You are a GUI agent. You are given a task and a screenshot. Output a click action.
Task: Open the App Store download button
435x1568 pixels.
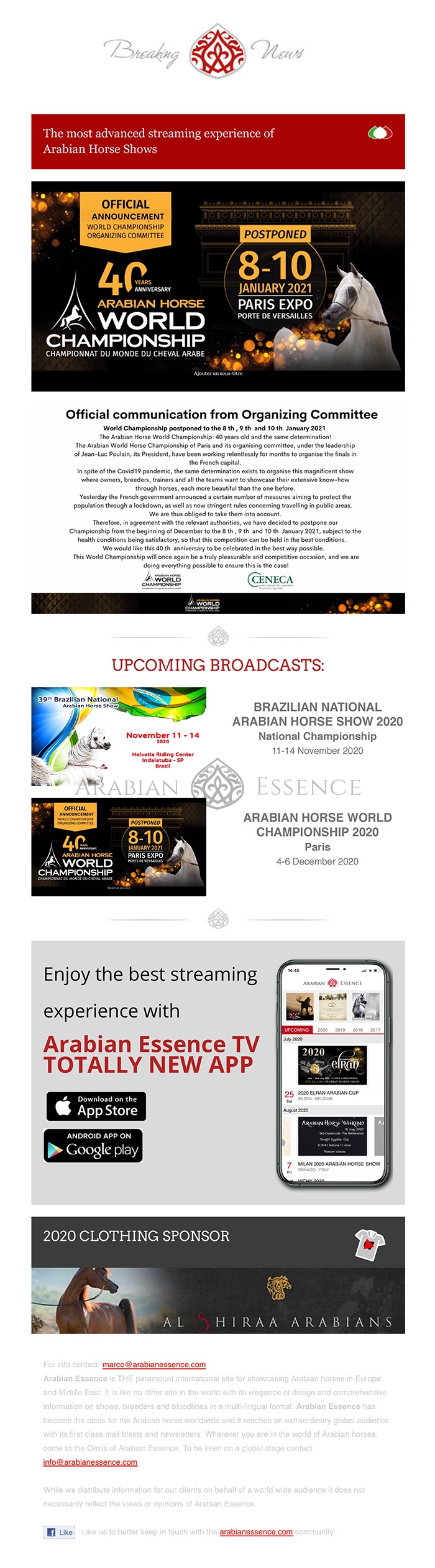coord(96,1106)
